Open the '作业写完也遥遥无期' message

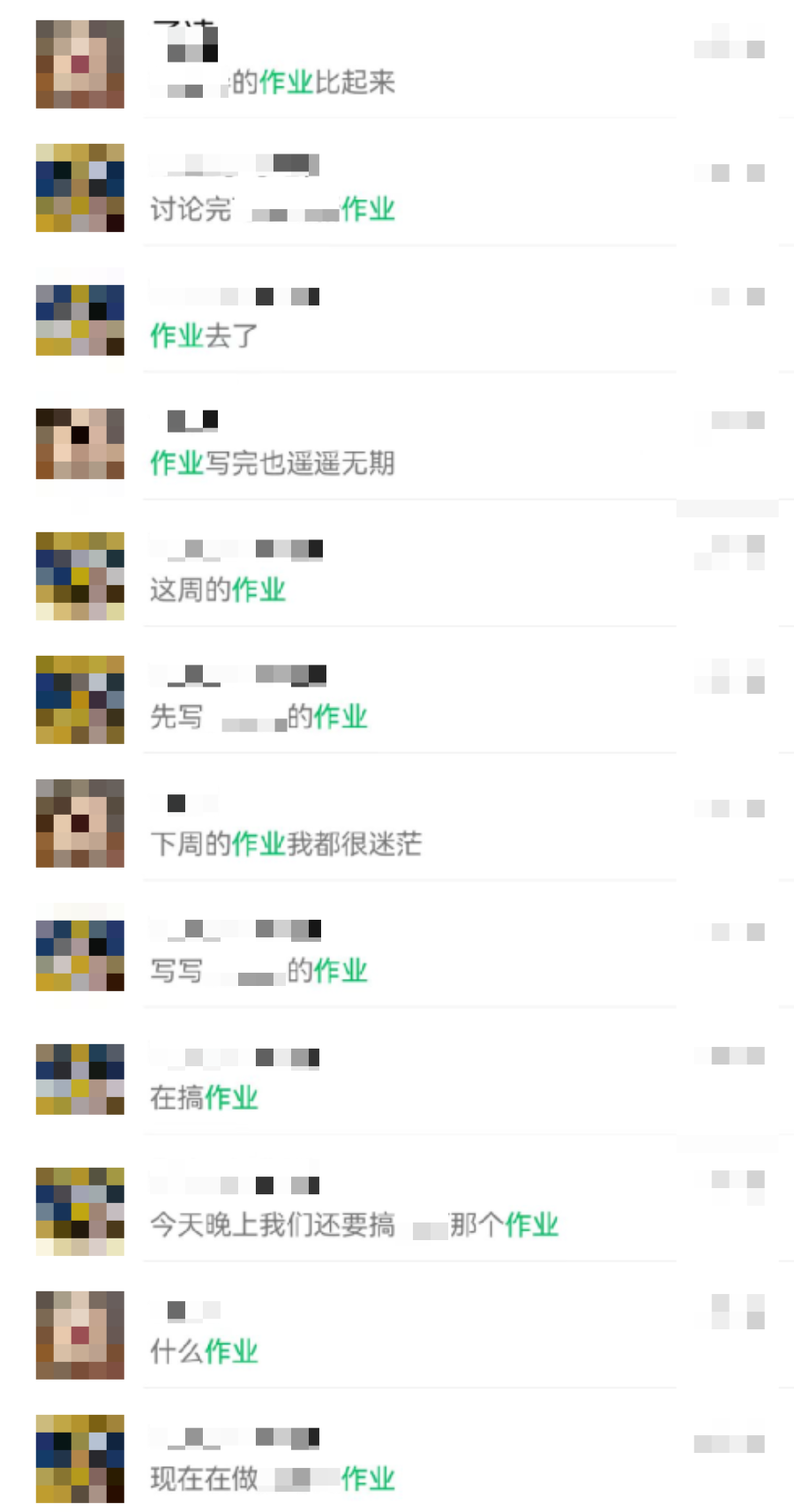coord(272,463)
